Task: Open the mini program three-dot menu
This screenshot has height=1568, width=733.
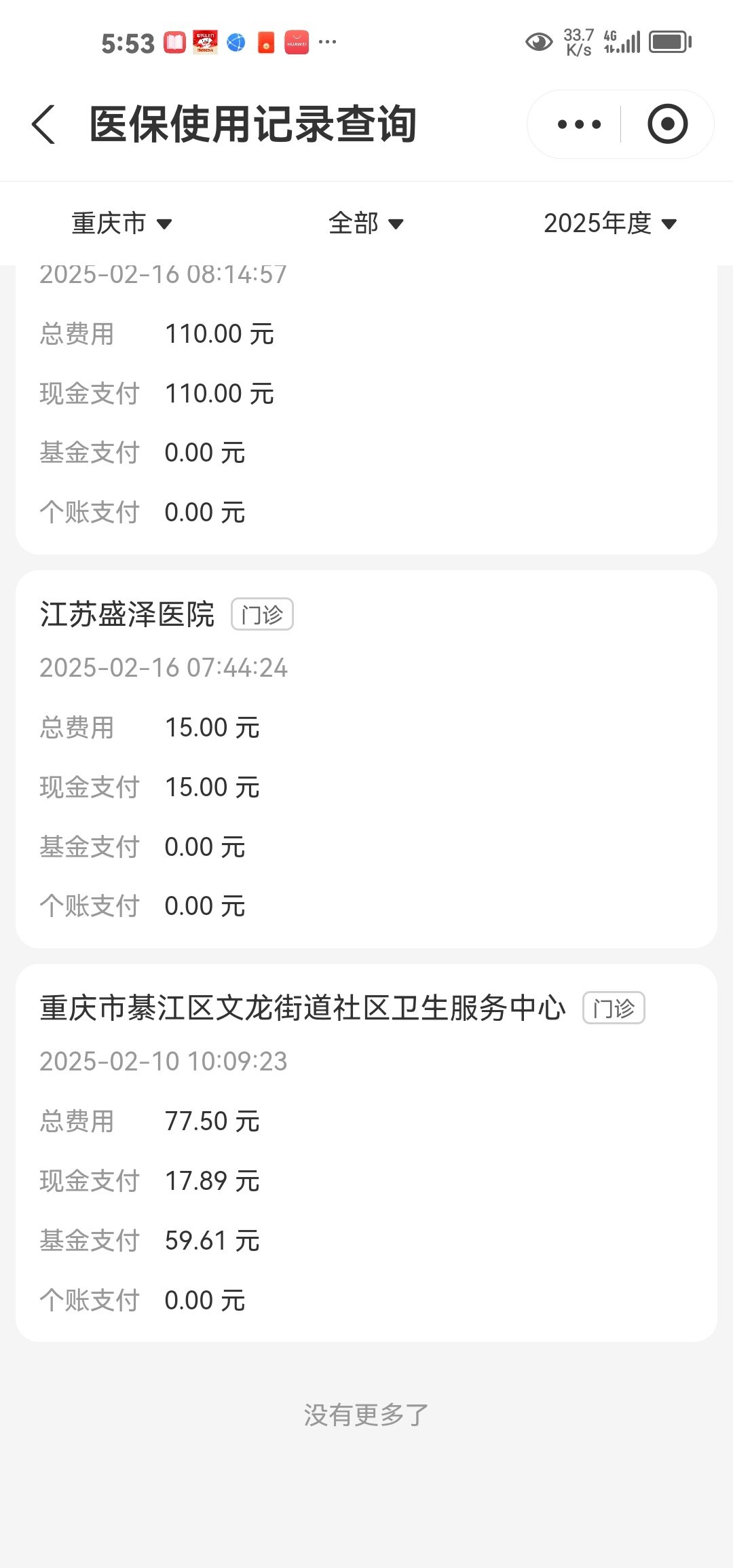Action: (578, 125)
